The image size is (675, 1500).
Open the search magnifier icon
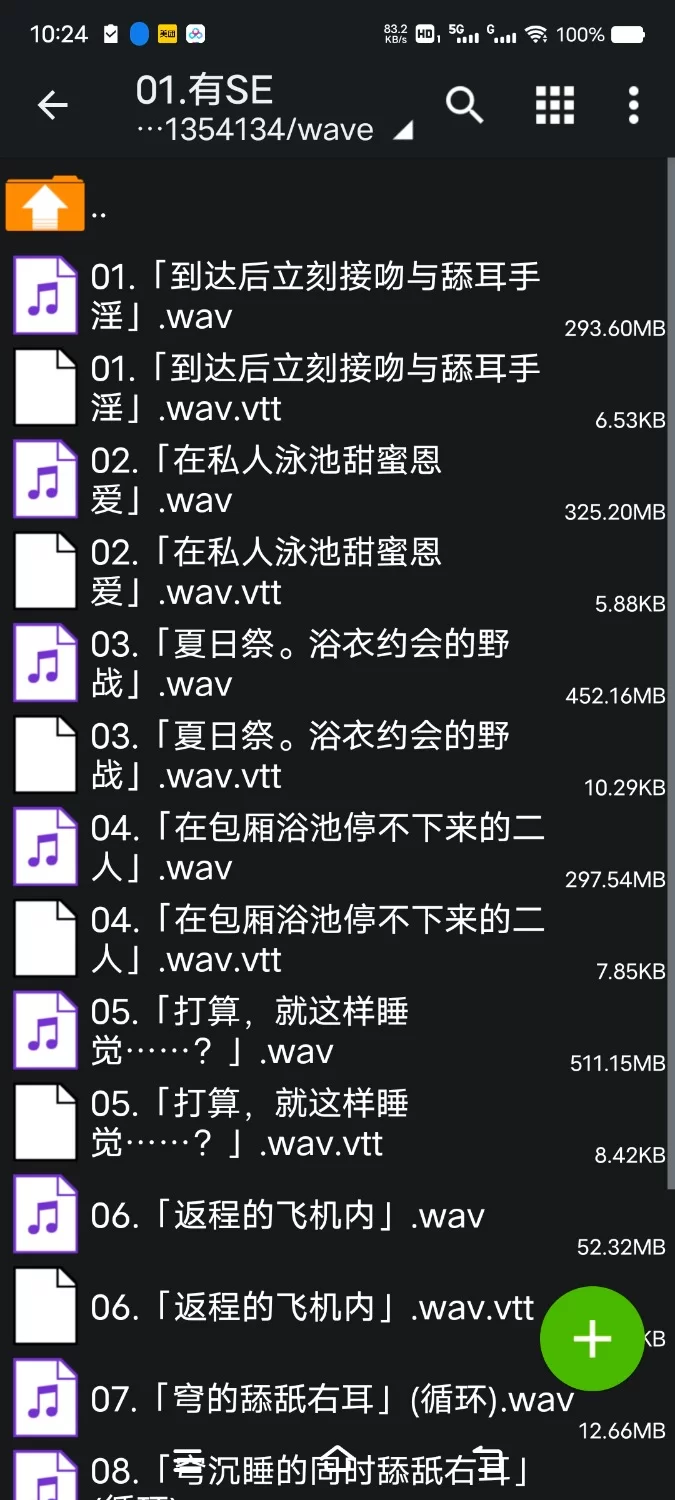click(x=464, y=104)
